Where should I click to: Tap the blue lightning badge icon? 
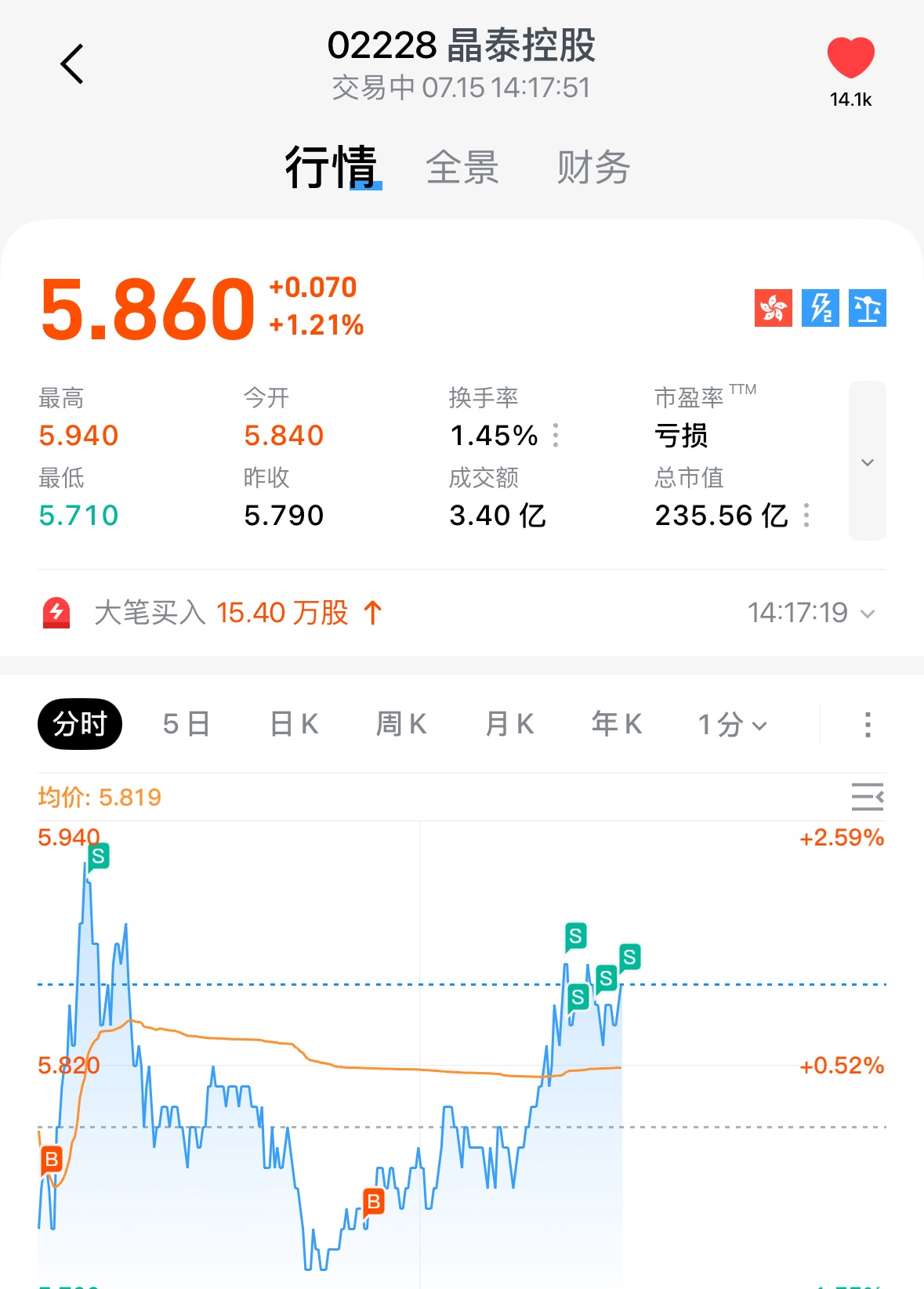tap(820, 308)
